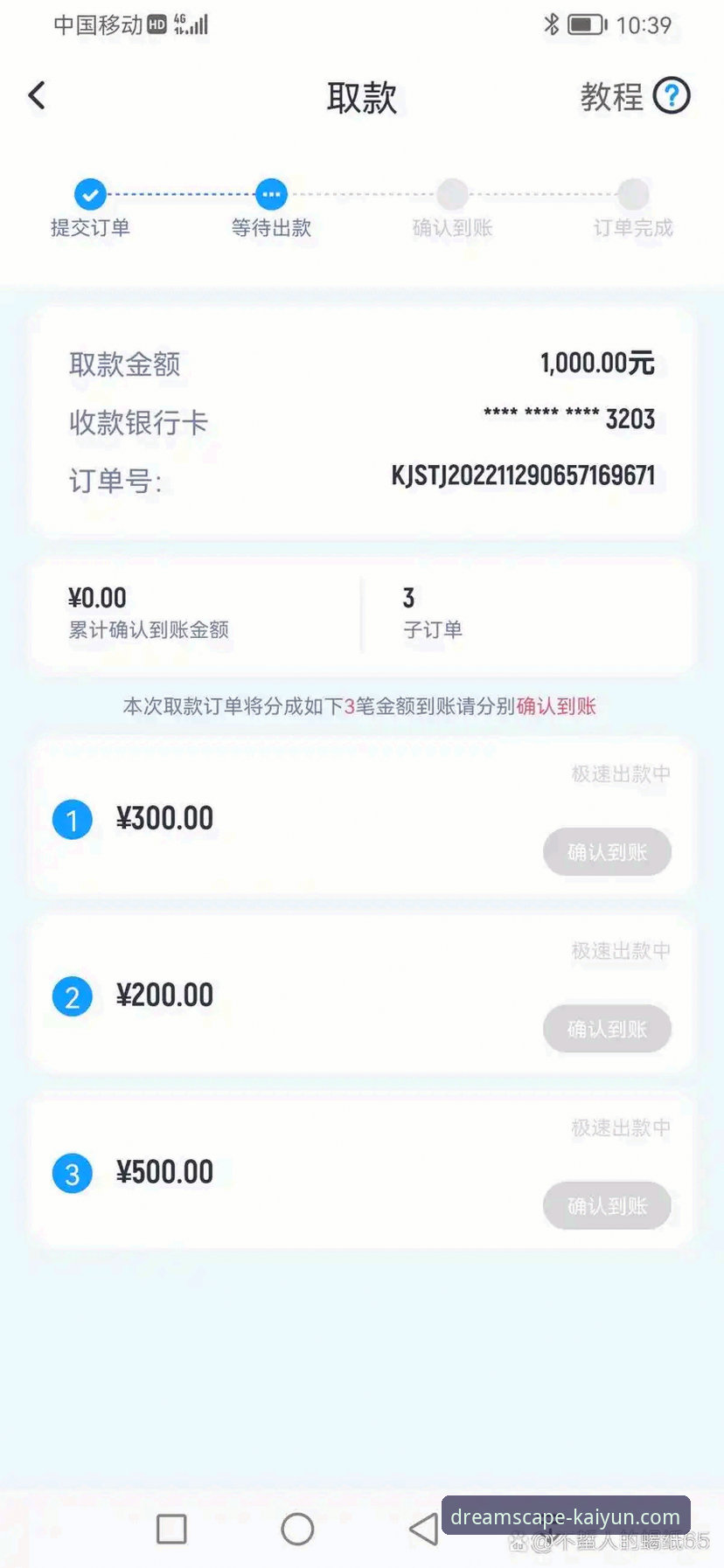Viewport: 724px width, 1568px height.
Task: Select the masked bank card ending 3203
Action: 568,420
